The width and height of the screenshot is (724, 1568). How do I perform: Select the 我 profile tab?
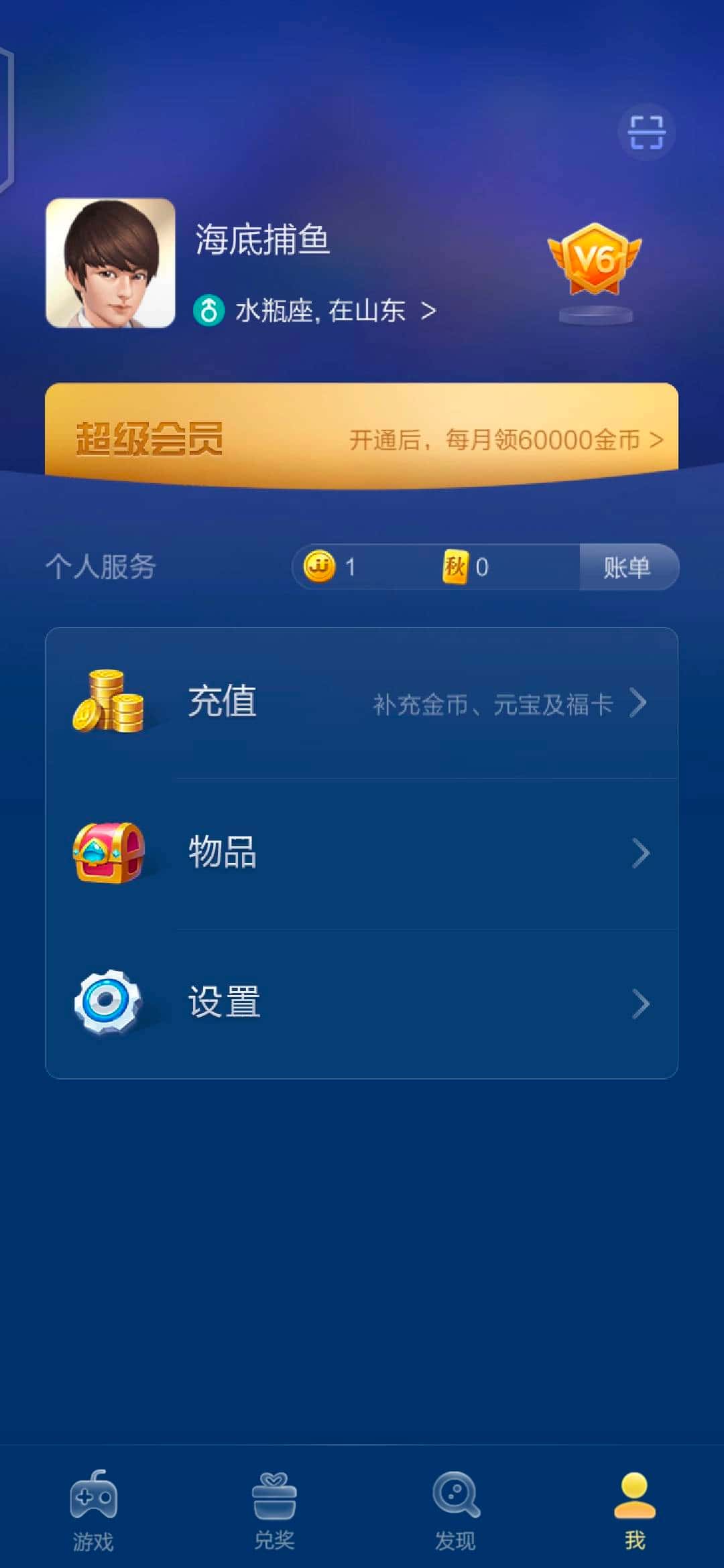tap(633, 1504)
